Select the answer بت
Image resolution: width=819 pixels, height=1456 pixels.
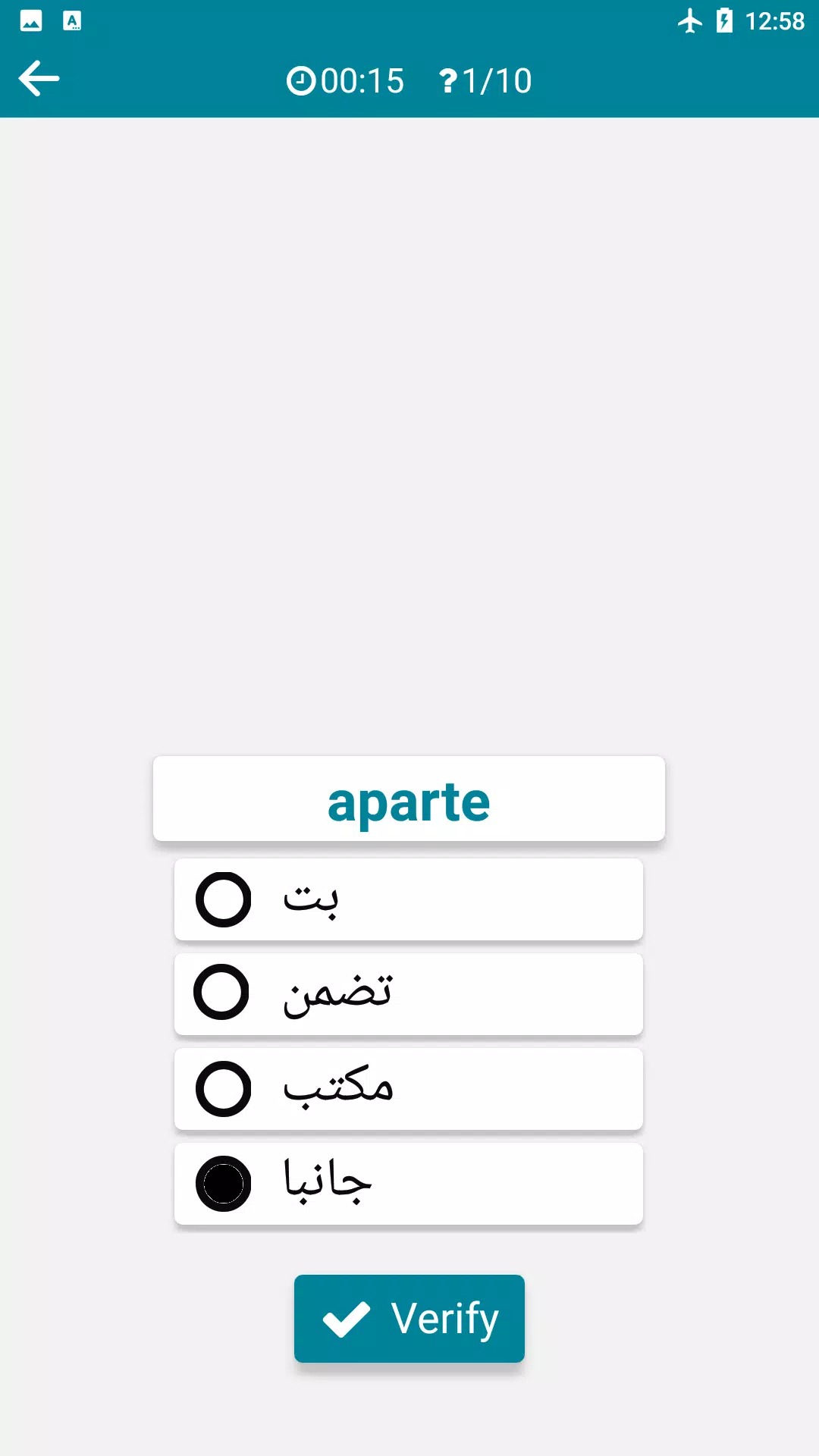pyautogui.click(x=224, y=899)
